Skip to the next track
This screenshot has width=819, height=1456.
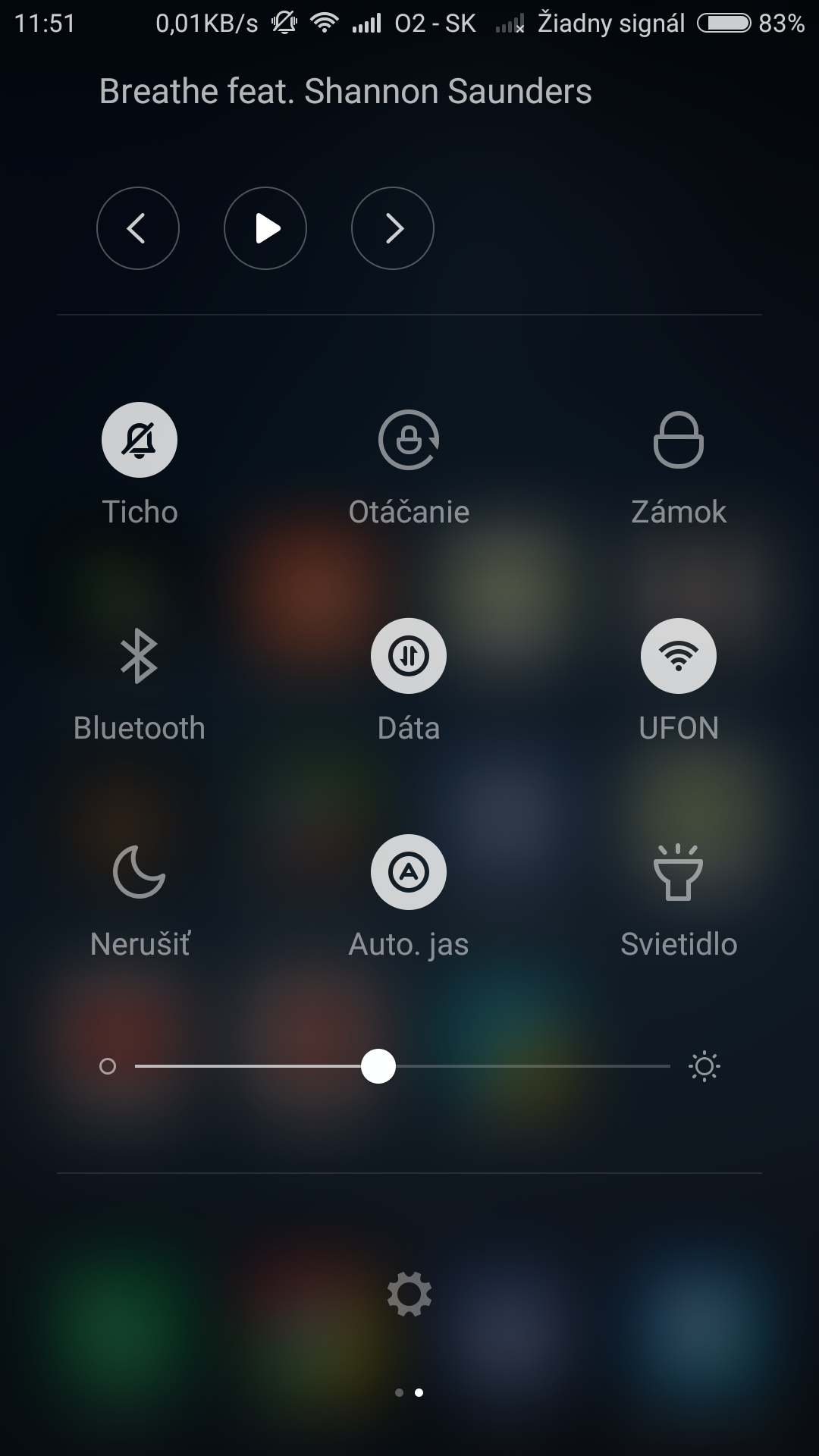tap(393, 228)
